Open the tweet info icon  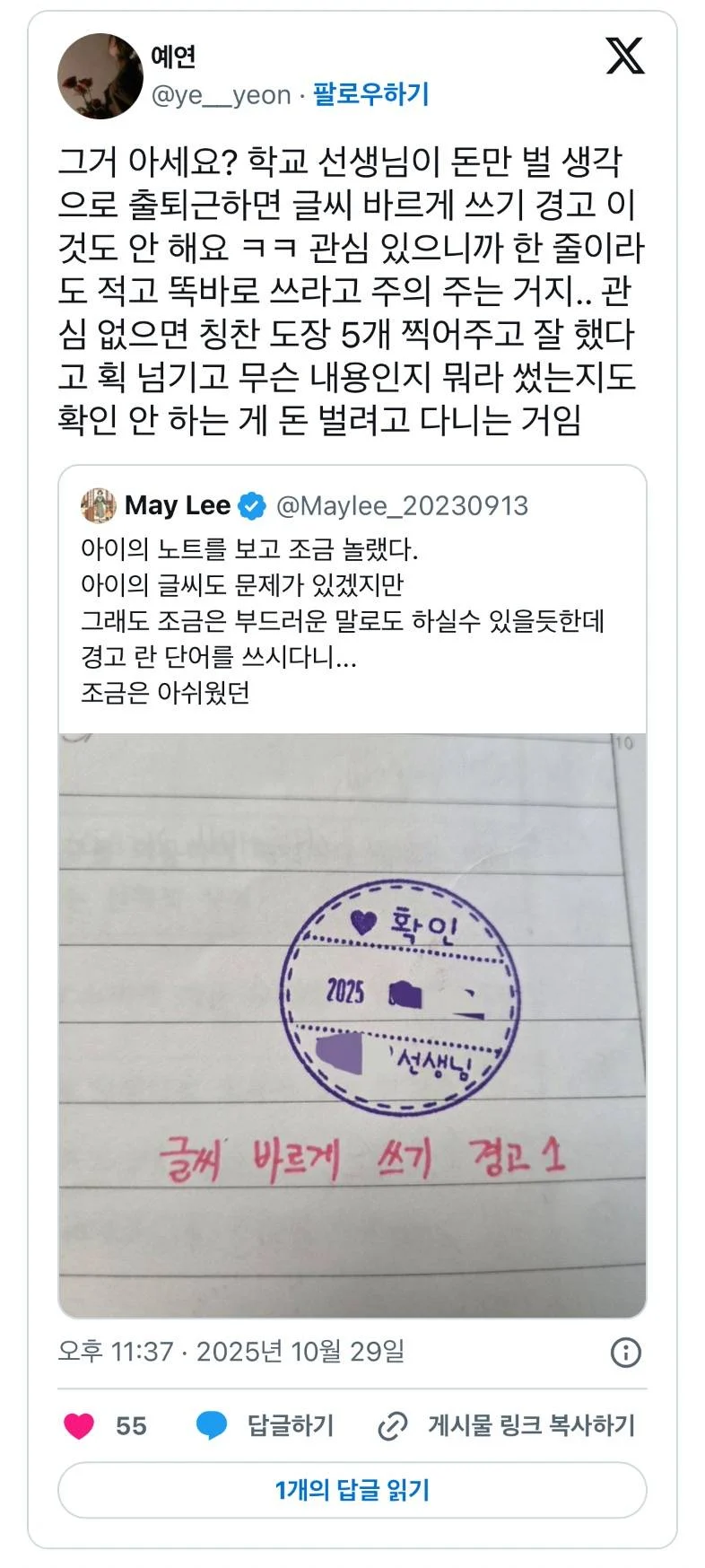pos(625,1352)
